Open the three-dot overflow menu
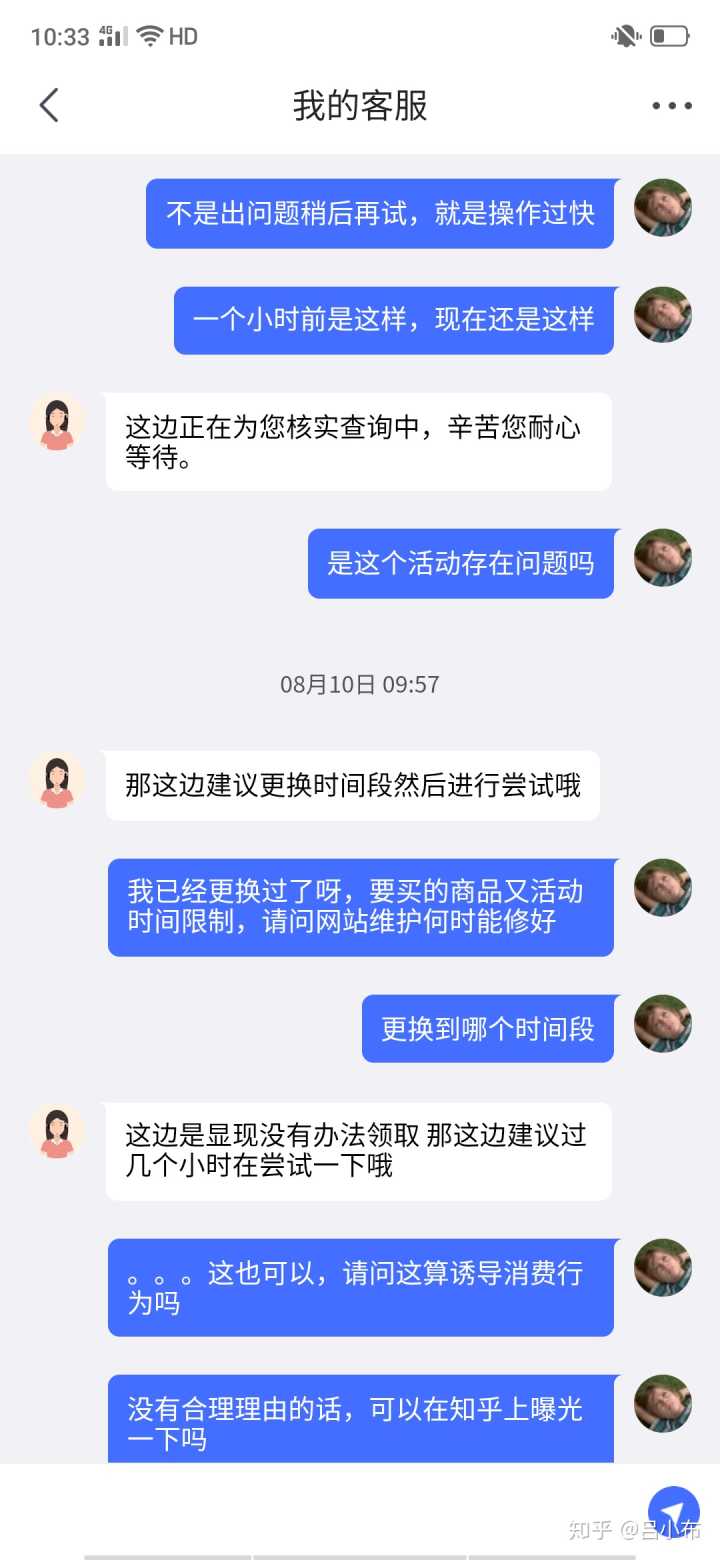This screenshot has height=1560, width=720. click(x=671, y=106)
